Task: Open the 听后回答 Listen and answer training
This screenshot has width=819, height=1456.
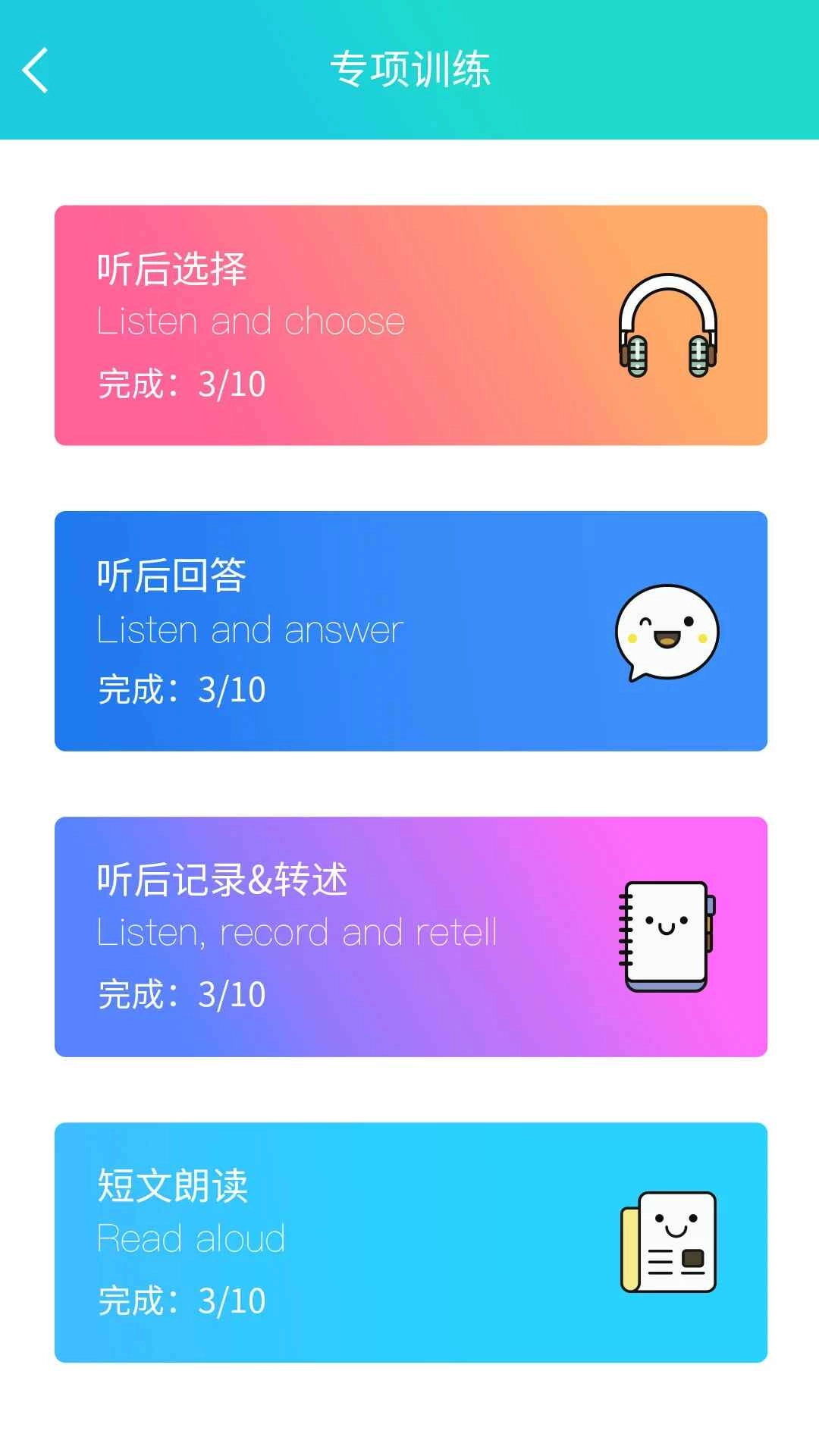Action: (409, 629)
